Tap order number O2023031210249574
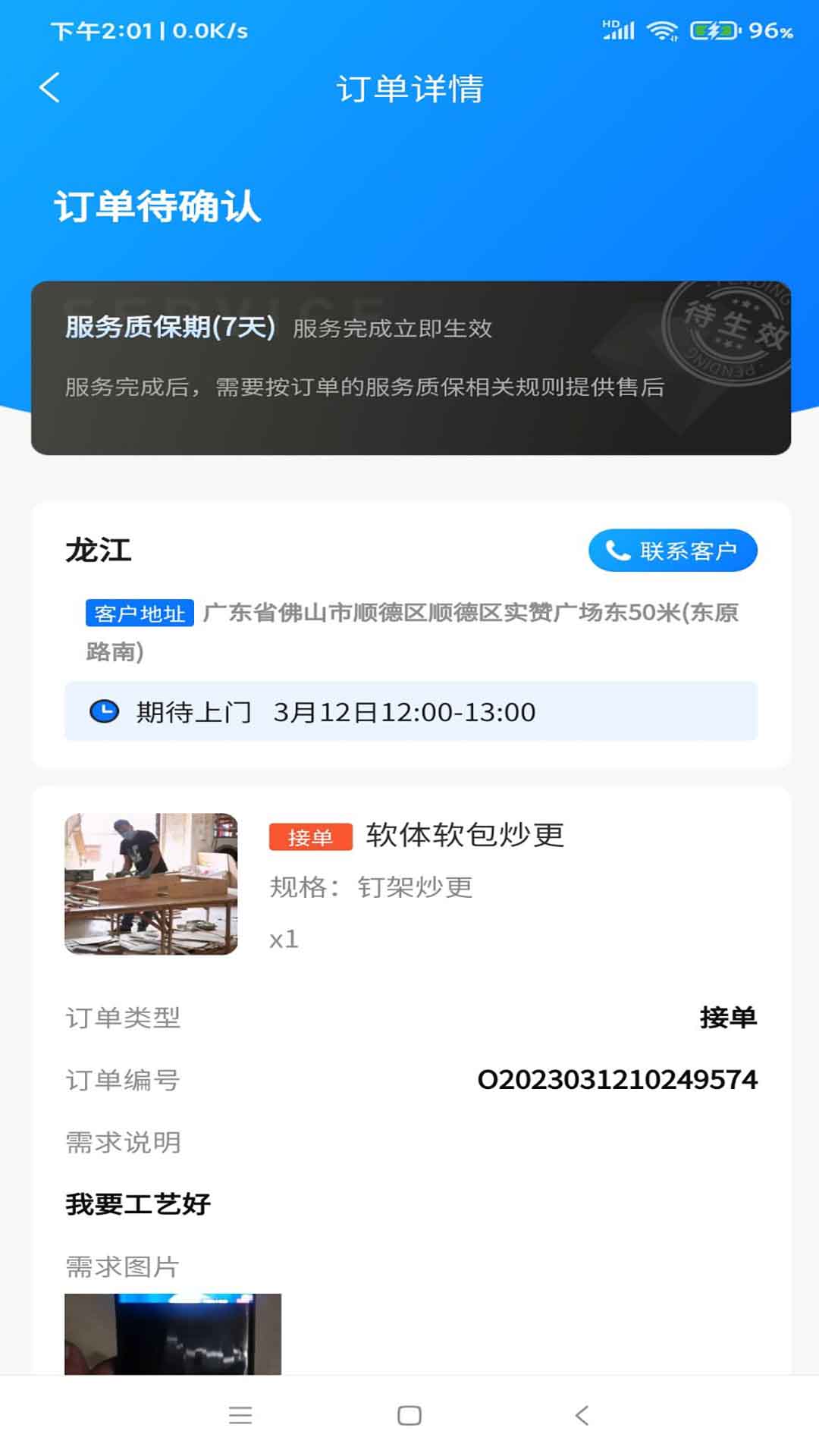819x1456 pixels. point(618,1080)
